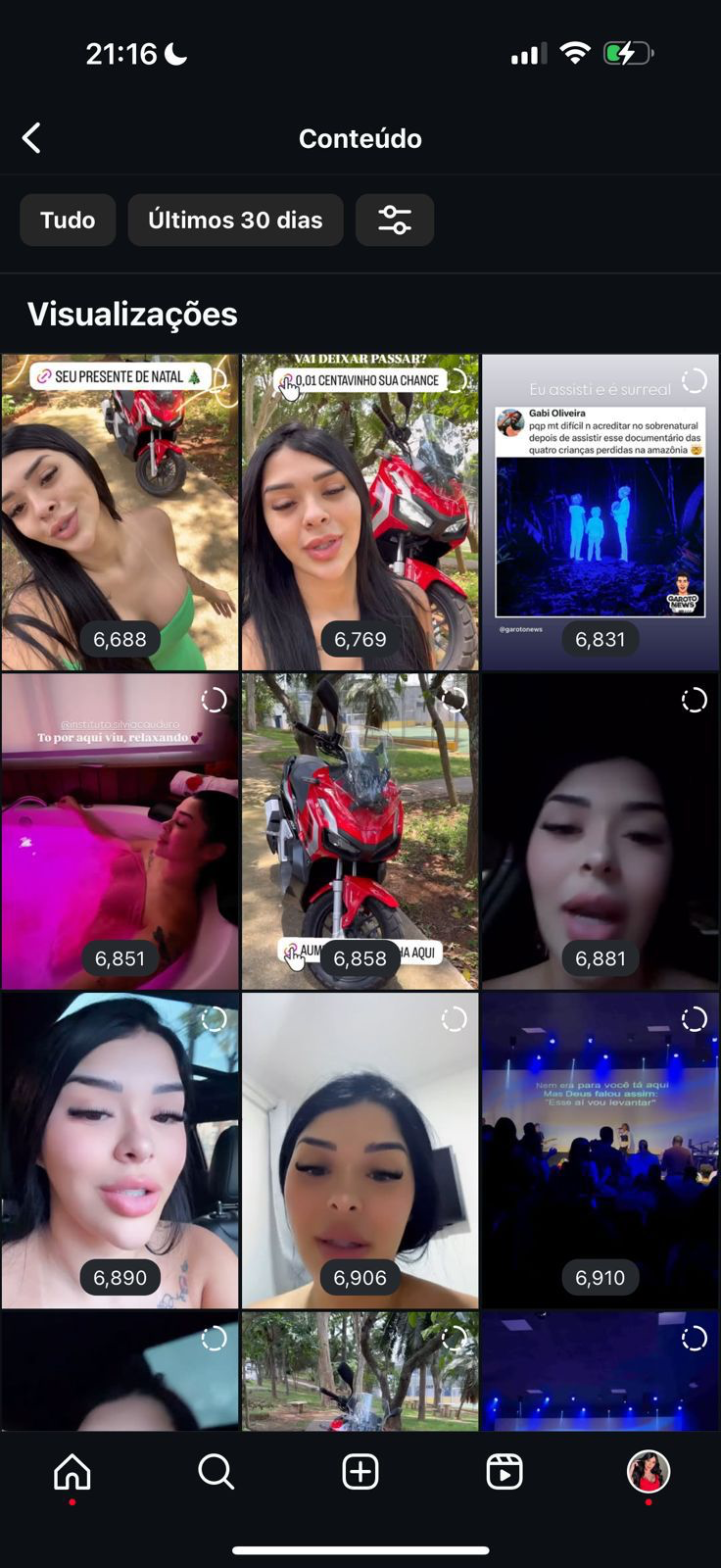Image resolution: width=721 pixels, height=1568 pixels.
Task: Open the Garoto News story with 6,831 views
Action: click(600, 512)
